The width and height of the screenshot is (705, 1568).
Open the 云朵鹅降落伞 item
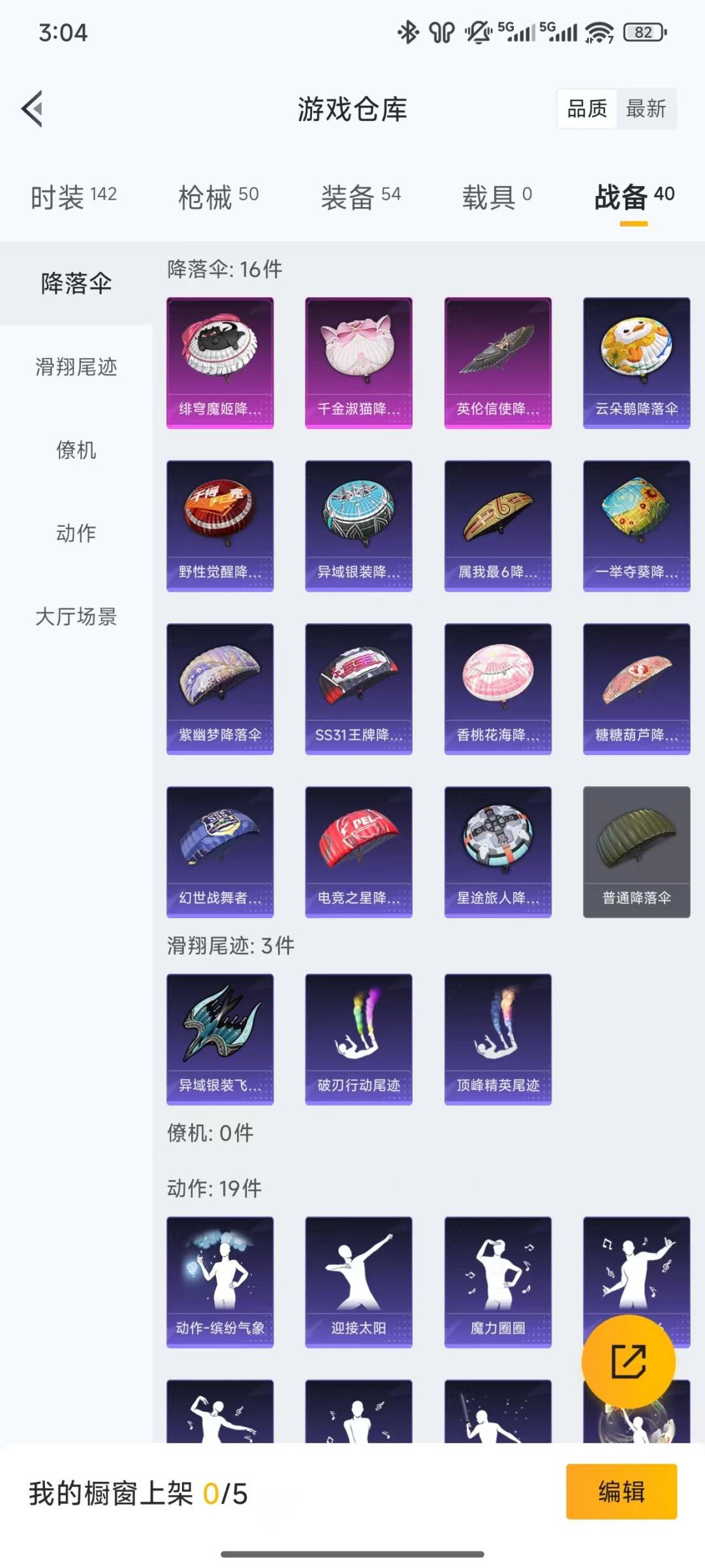coord(636,362)
